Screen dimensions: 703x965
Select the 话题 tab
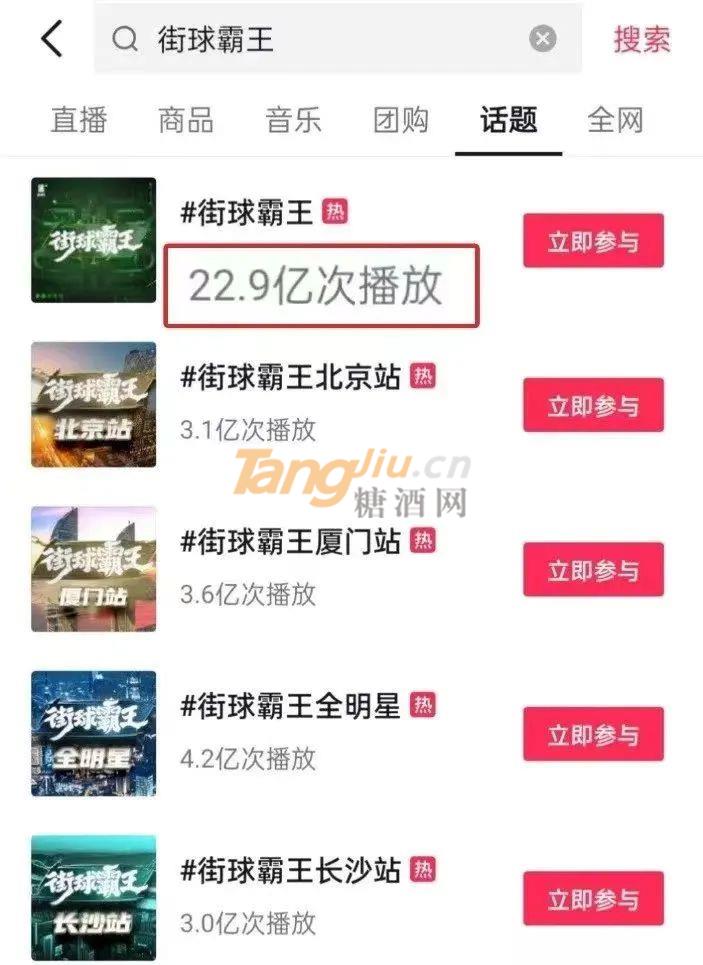click(508, 121)
